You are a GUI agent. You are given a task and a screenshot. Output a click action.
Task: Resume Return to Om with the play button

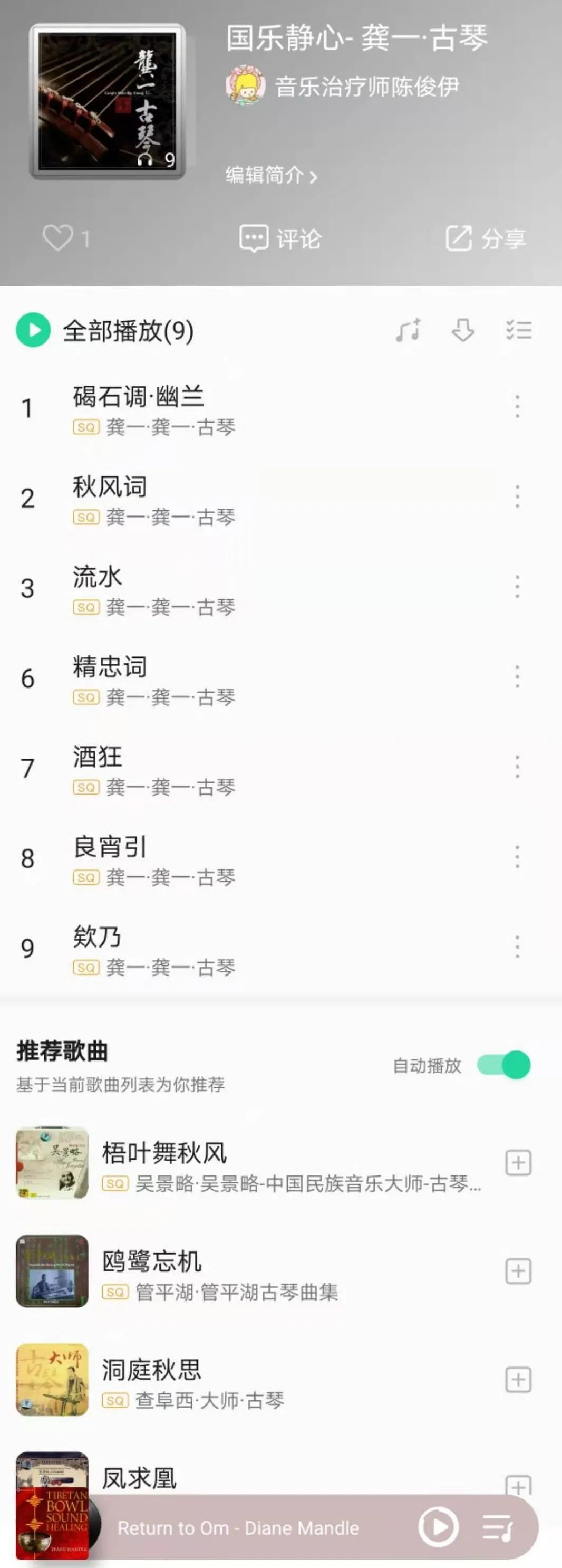coord(438,1527)
